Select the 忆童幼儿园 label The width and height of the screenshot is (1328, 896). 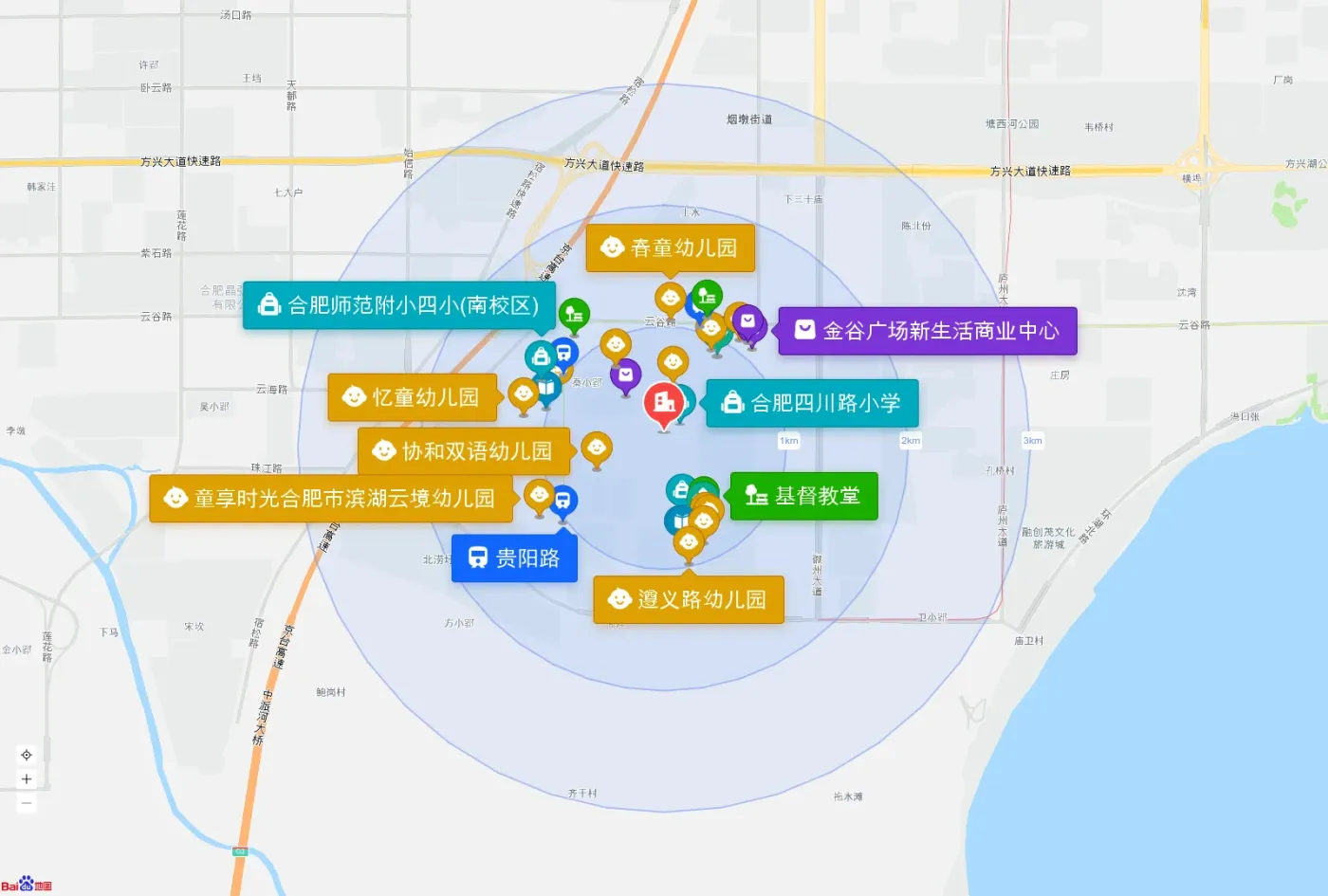click(413, 397)
